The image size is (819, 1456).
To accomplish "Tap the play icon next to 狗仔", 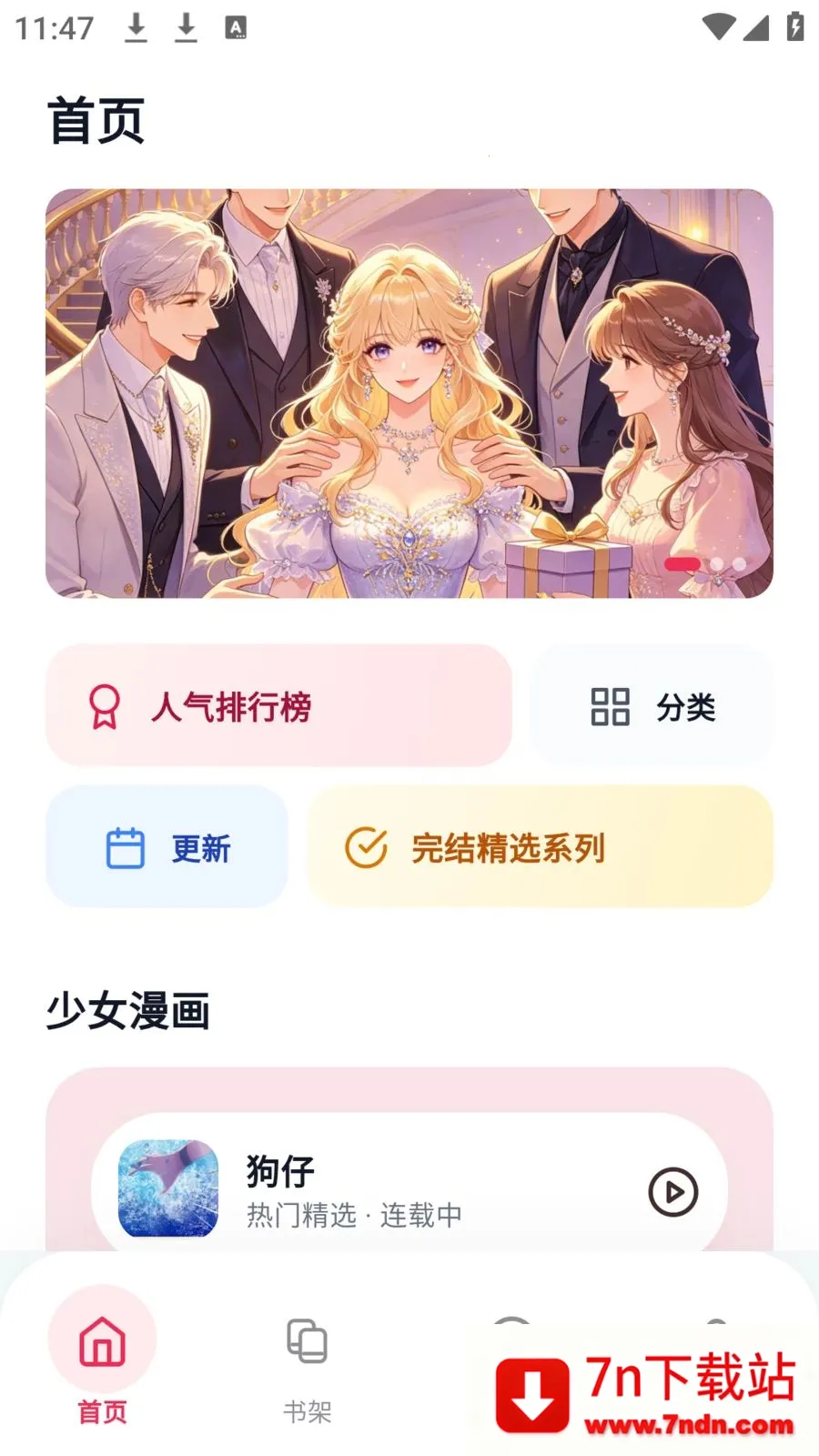I will 672,1191.
